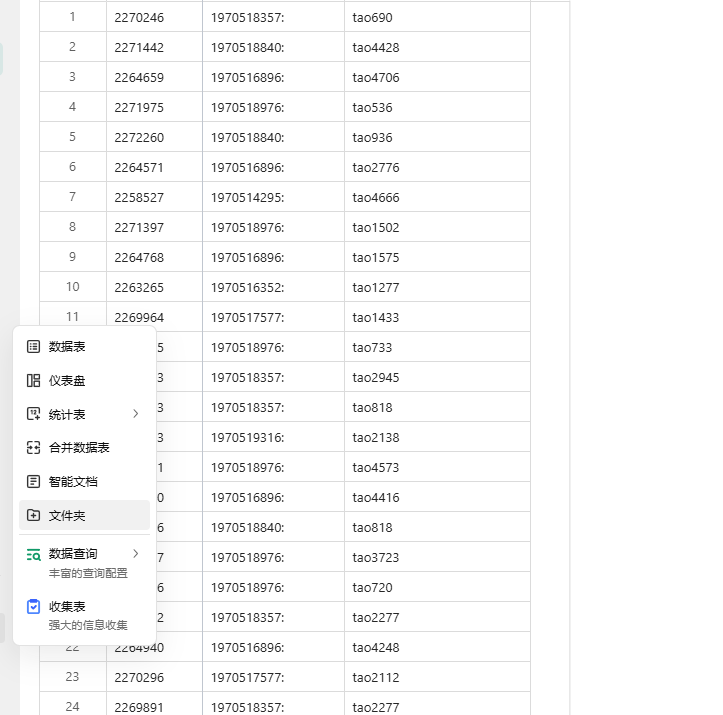
Task: Expand the 统计表 submenu
Action: tap(84, 414)
